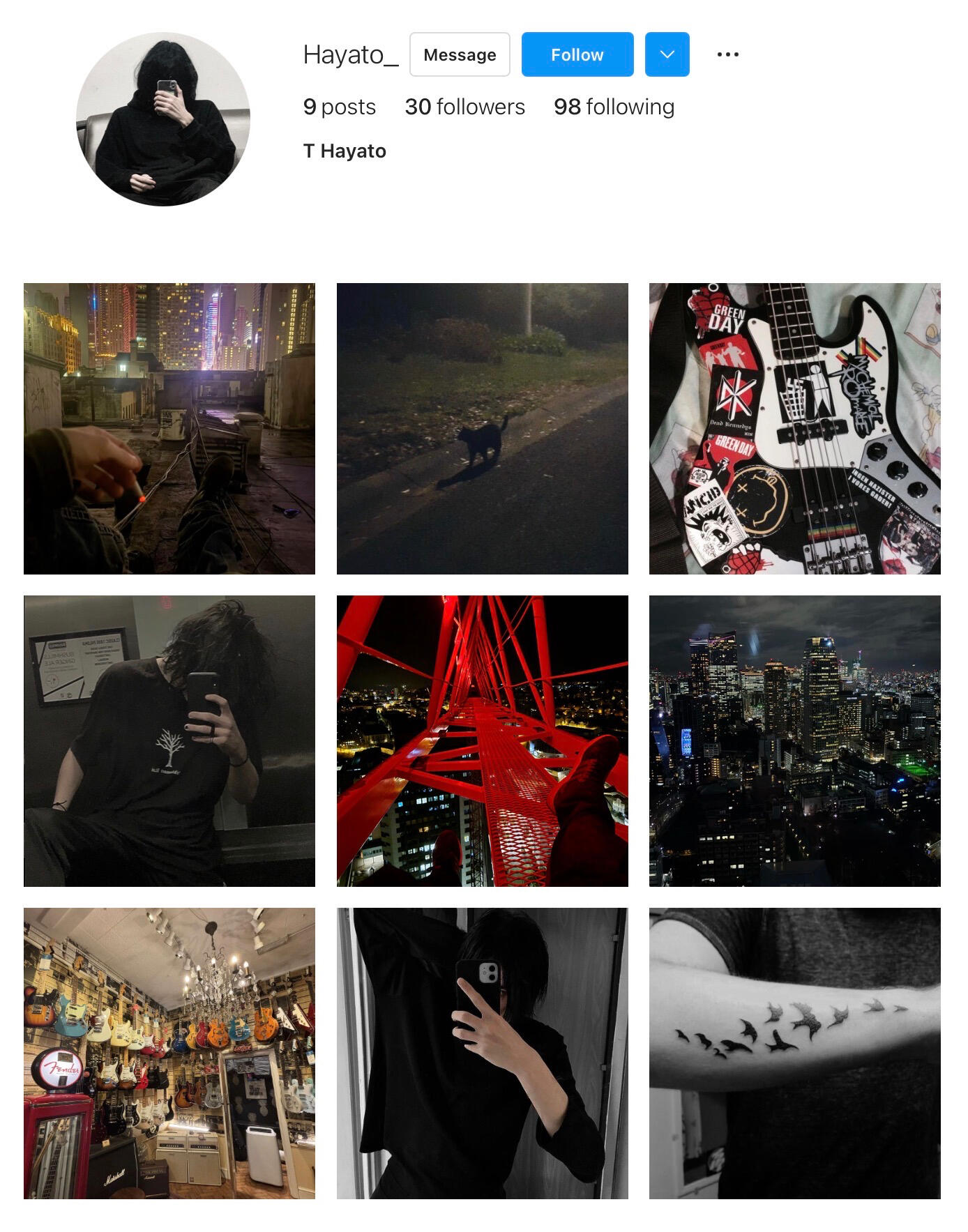Viewport: 968px width, 1232px height.
Task: Open the bird tattoo arm post
Action: pos(794,1054)
